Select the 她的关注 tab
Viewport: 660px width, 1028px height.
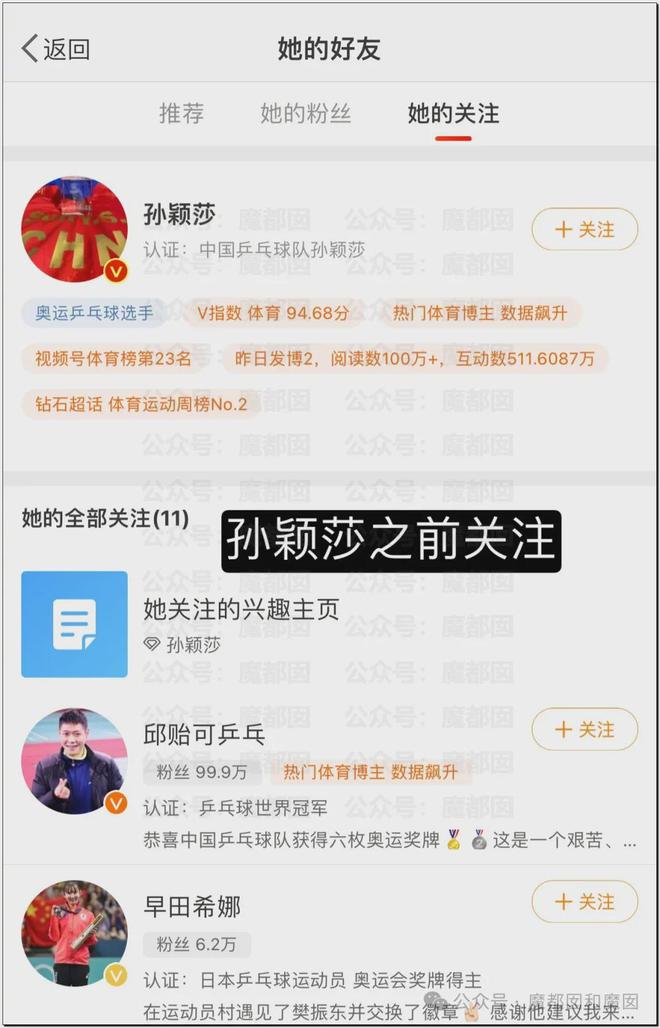tap(452, 113)
